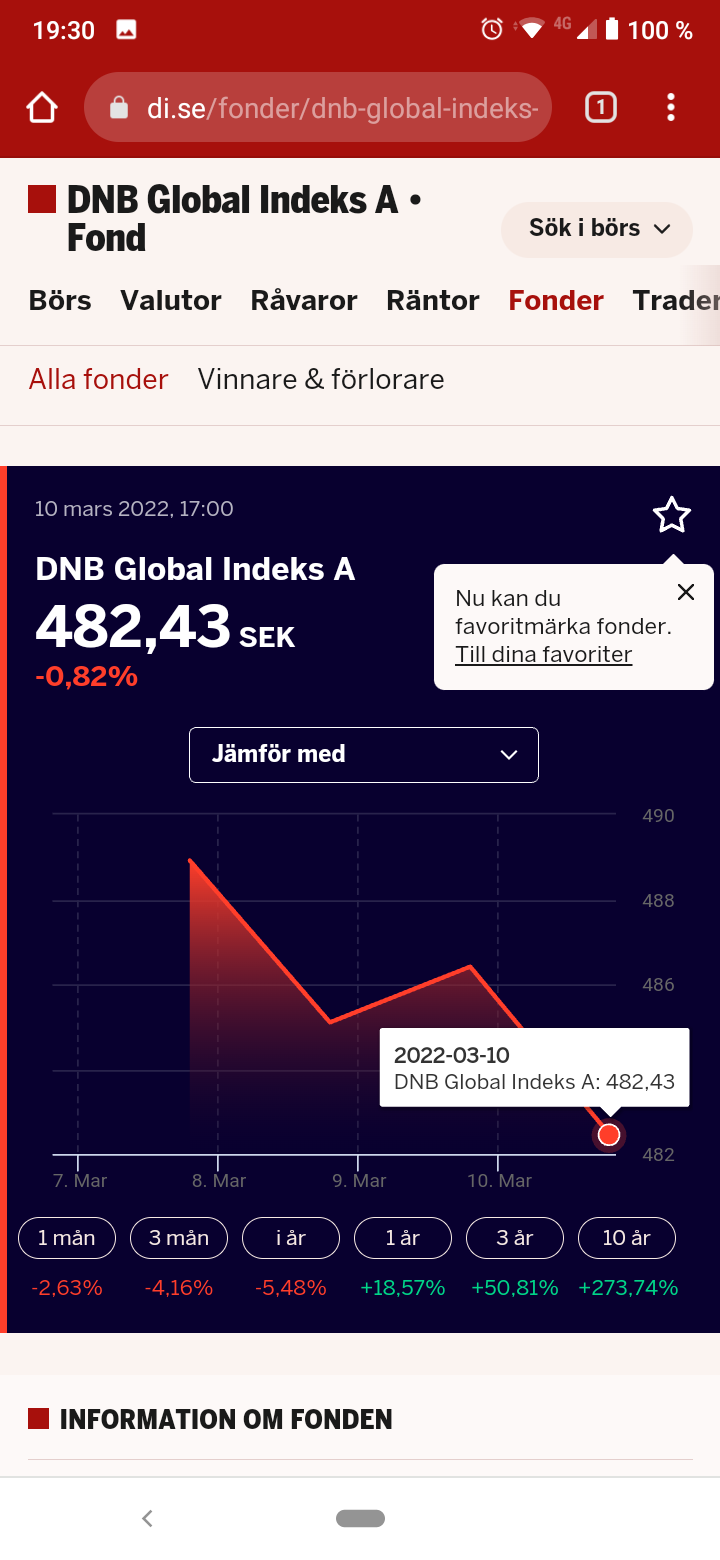Switch chart to 10 år period
Screen dimensions: 720x1560
point(627,1239)
